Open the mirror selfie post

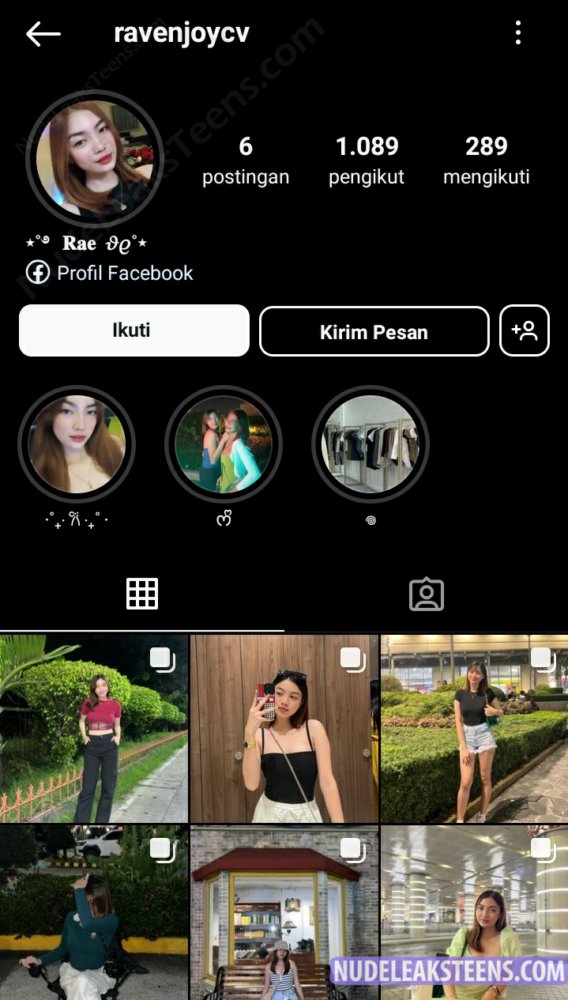284,728
